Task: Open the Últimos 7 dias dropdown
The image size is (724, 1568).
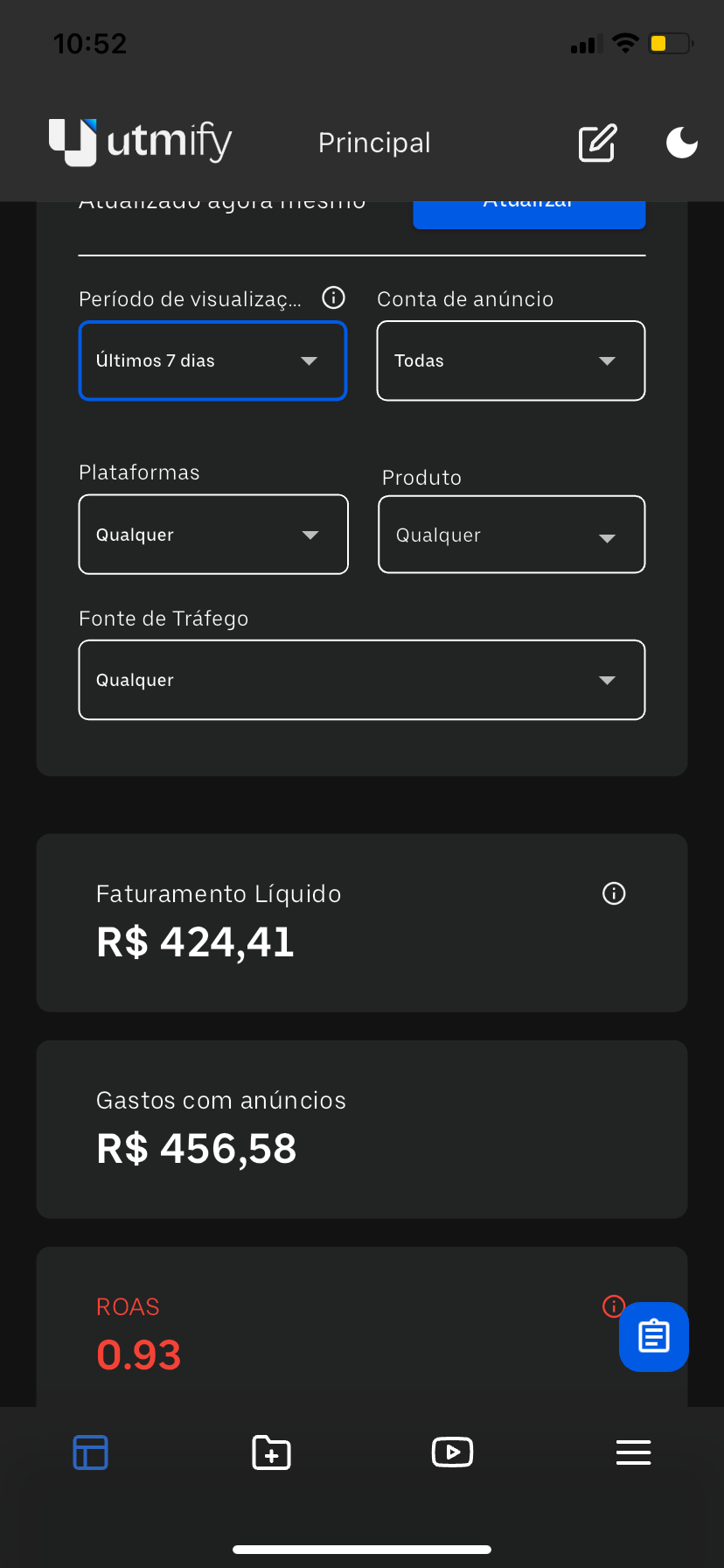Action: [x=212, y=360]
